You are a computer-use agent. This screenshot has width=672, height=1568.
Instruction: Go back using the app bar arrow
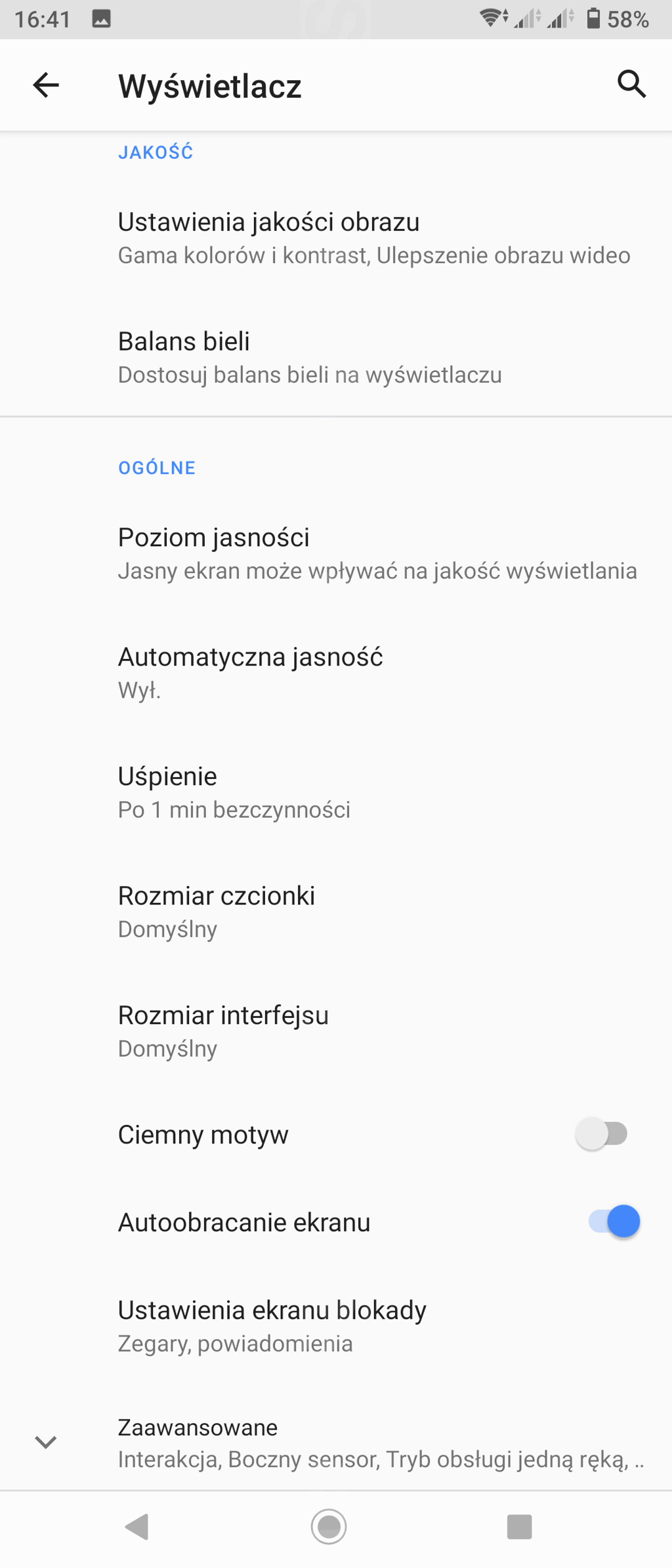(46, 85)
